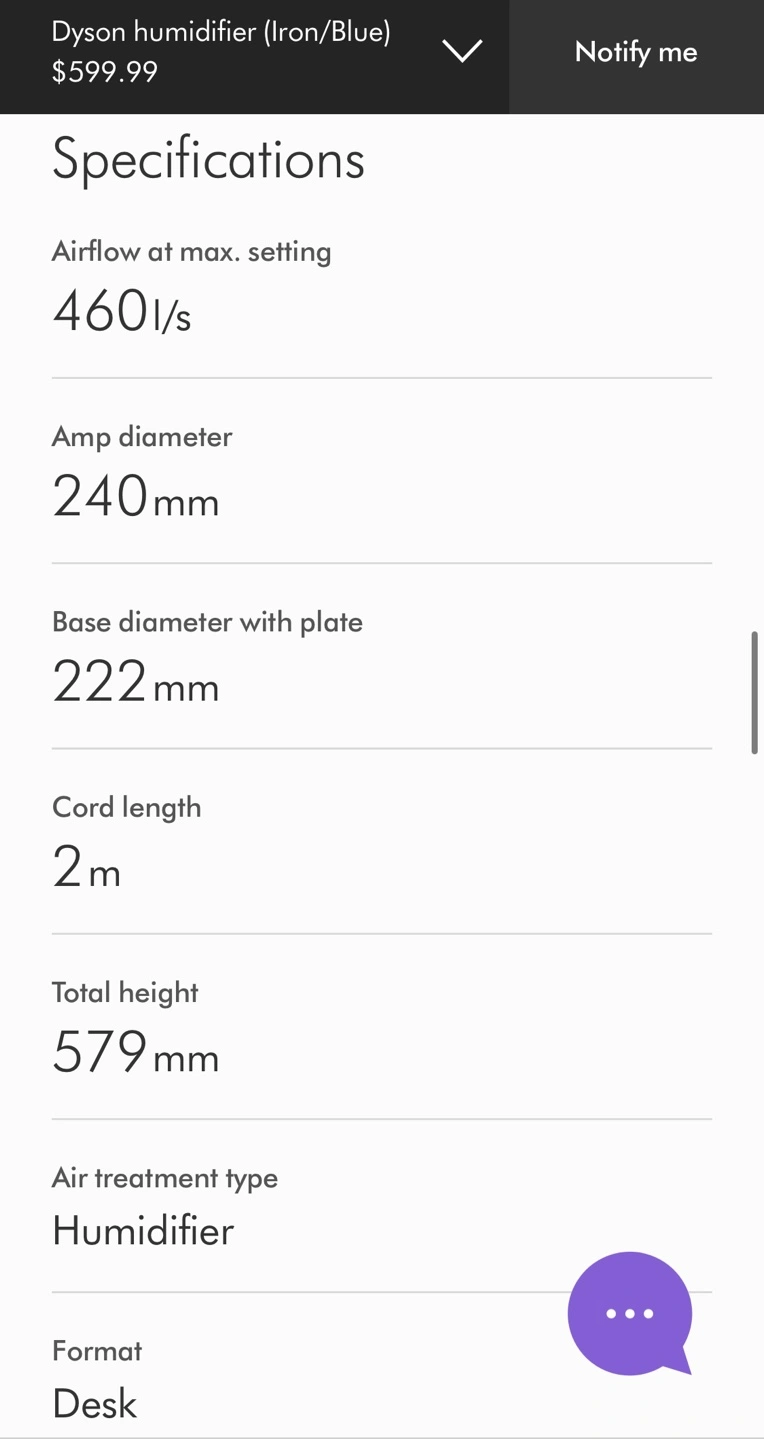Expand the Dyson humidifier product dropdown

tap(462, 52)
